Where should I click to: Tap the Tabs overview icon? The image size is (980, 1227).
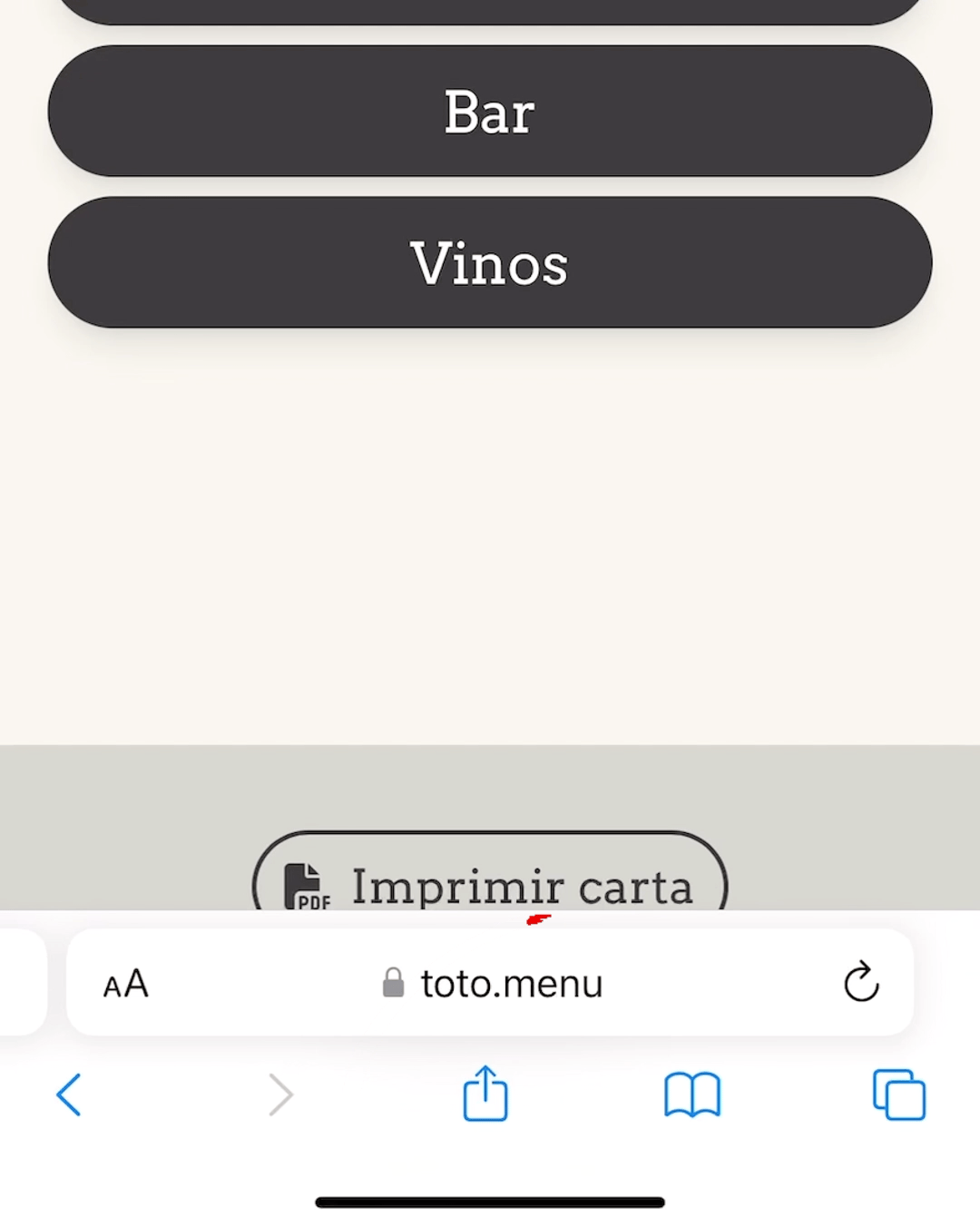tap(898, 1094)
